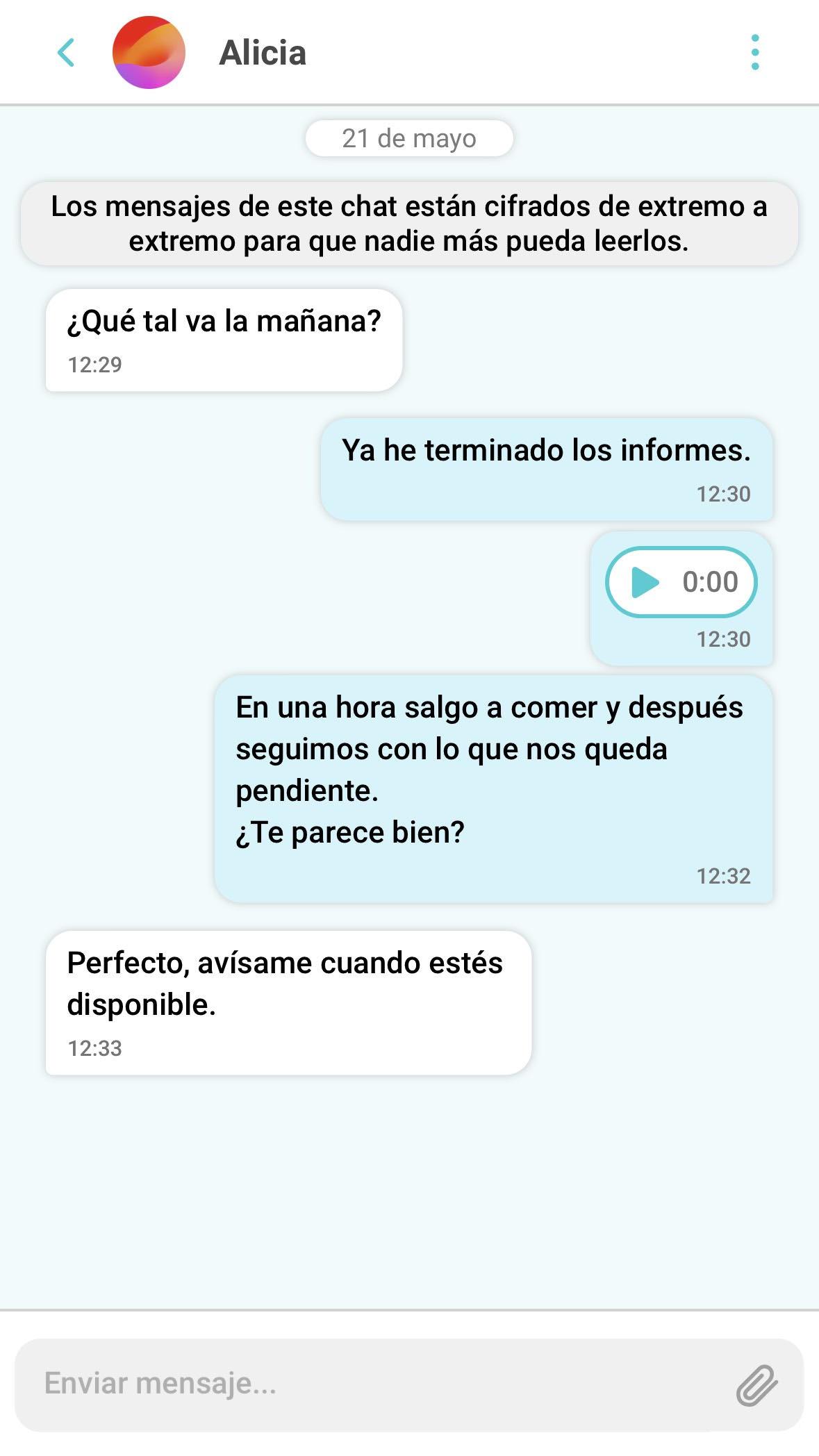Tap the Enviar mensaje text field
The height and width of the screenshot is (1456, 819).
[375, 1383]
